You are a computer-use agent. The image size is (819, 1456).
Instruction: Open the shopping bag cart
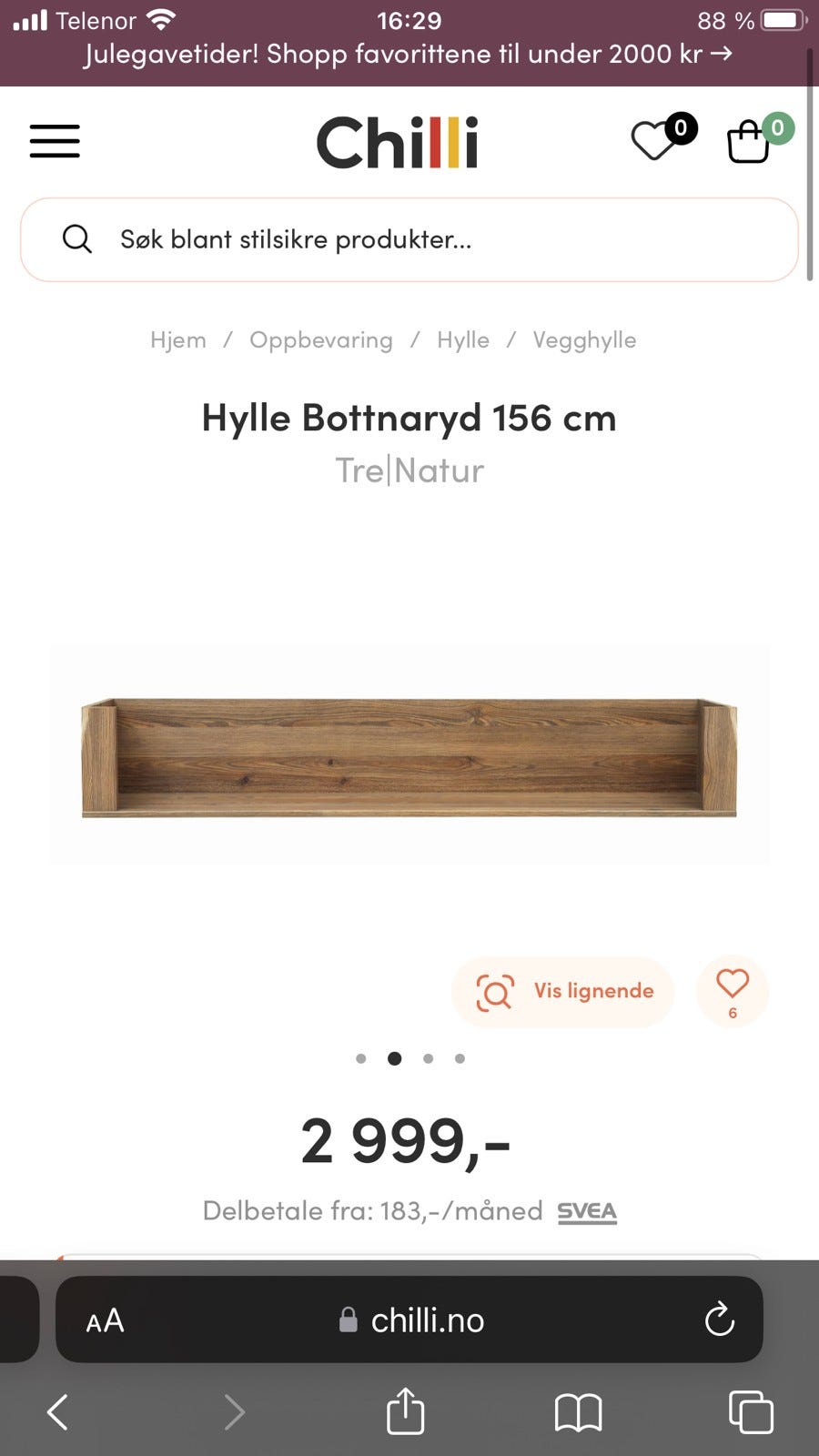pos(748,141)
